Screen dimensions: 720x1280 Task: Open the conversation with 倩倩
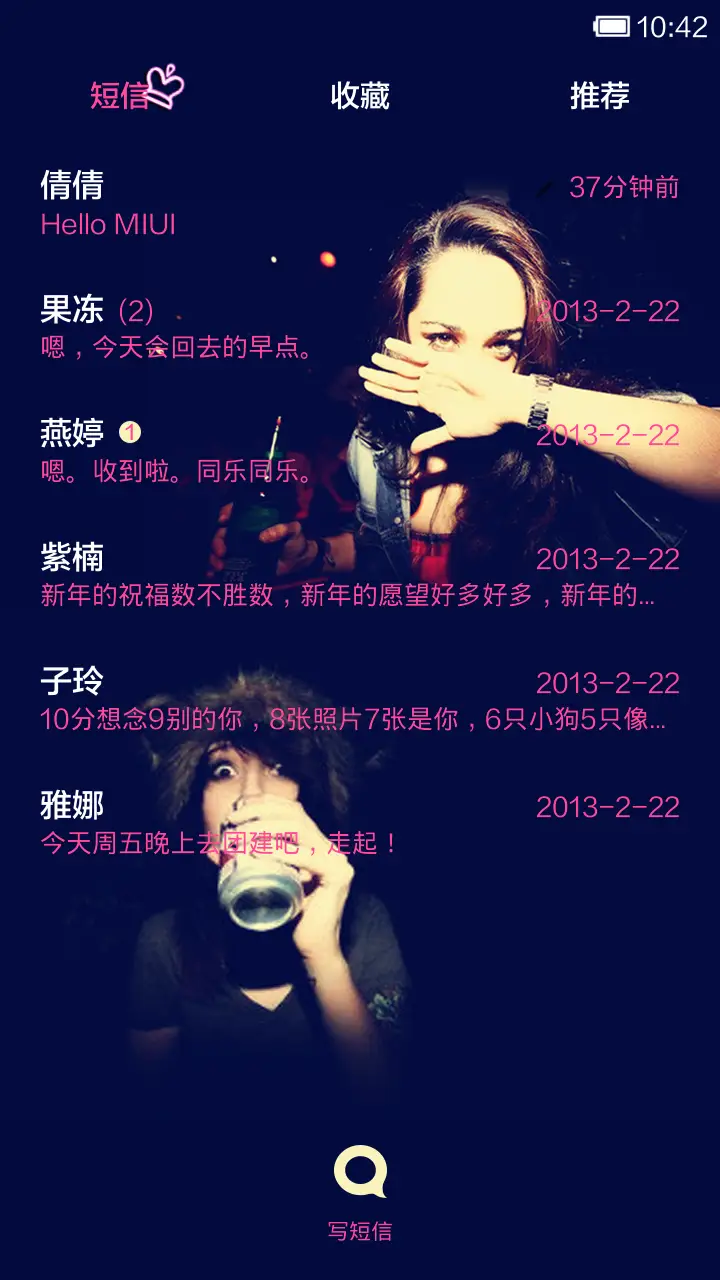coord(72,186)
